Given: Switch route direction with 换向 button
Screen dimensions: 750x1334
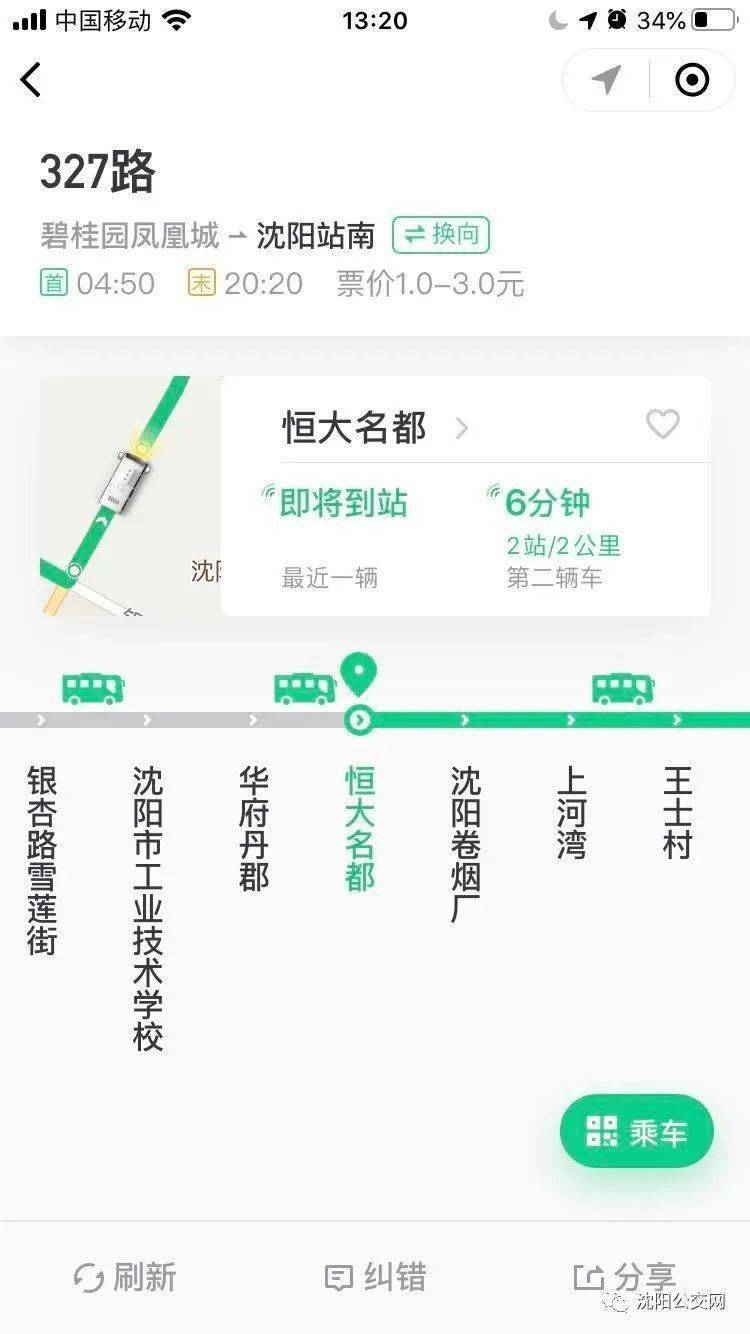Looking at the screenshot, I should [441, 235].
